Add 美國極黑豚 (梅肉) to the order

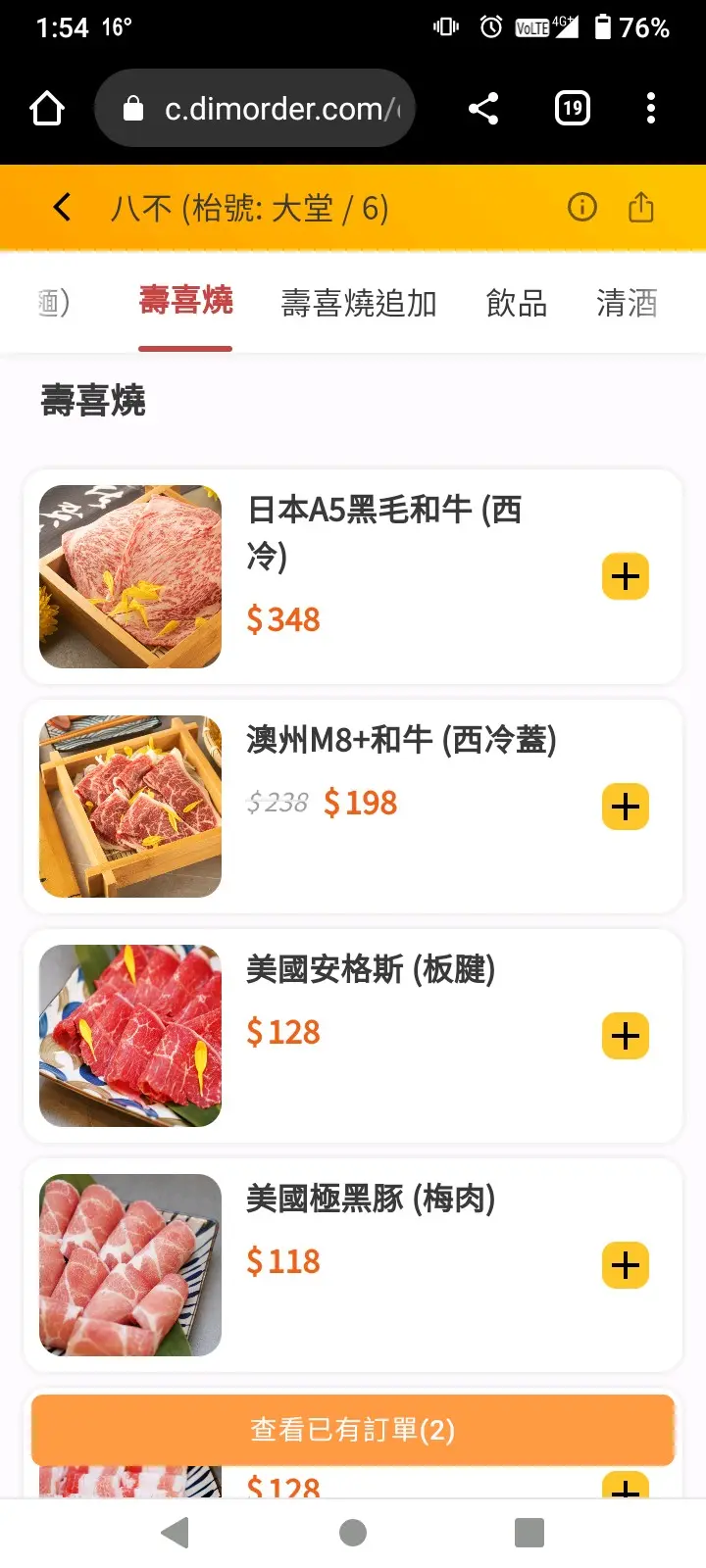(626, 1265)
